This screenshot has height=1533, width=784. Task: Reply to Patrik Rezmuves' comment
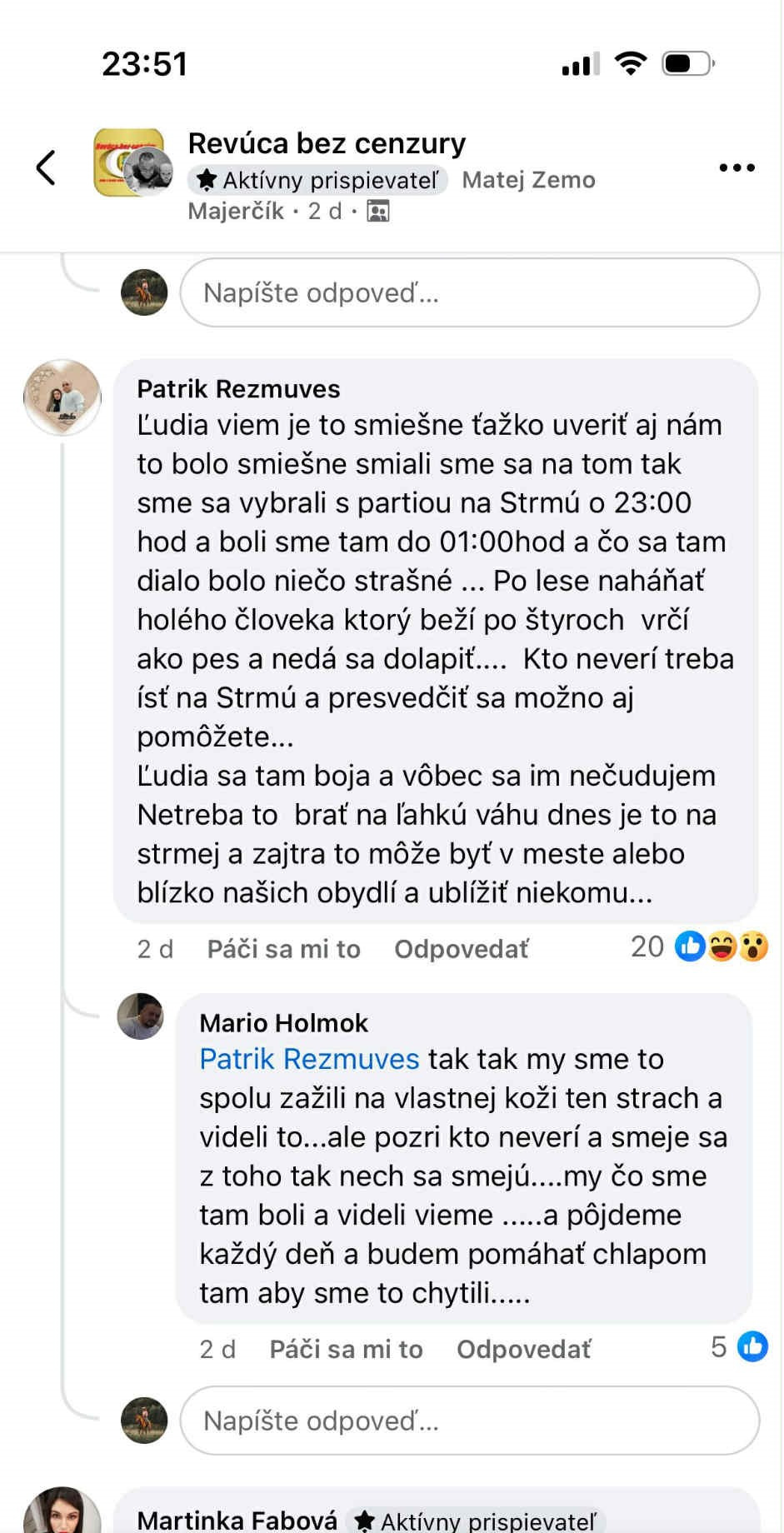coord(461,949)
